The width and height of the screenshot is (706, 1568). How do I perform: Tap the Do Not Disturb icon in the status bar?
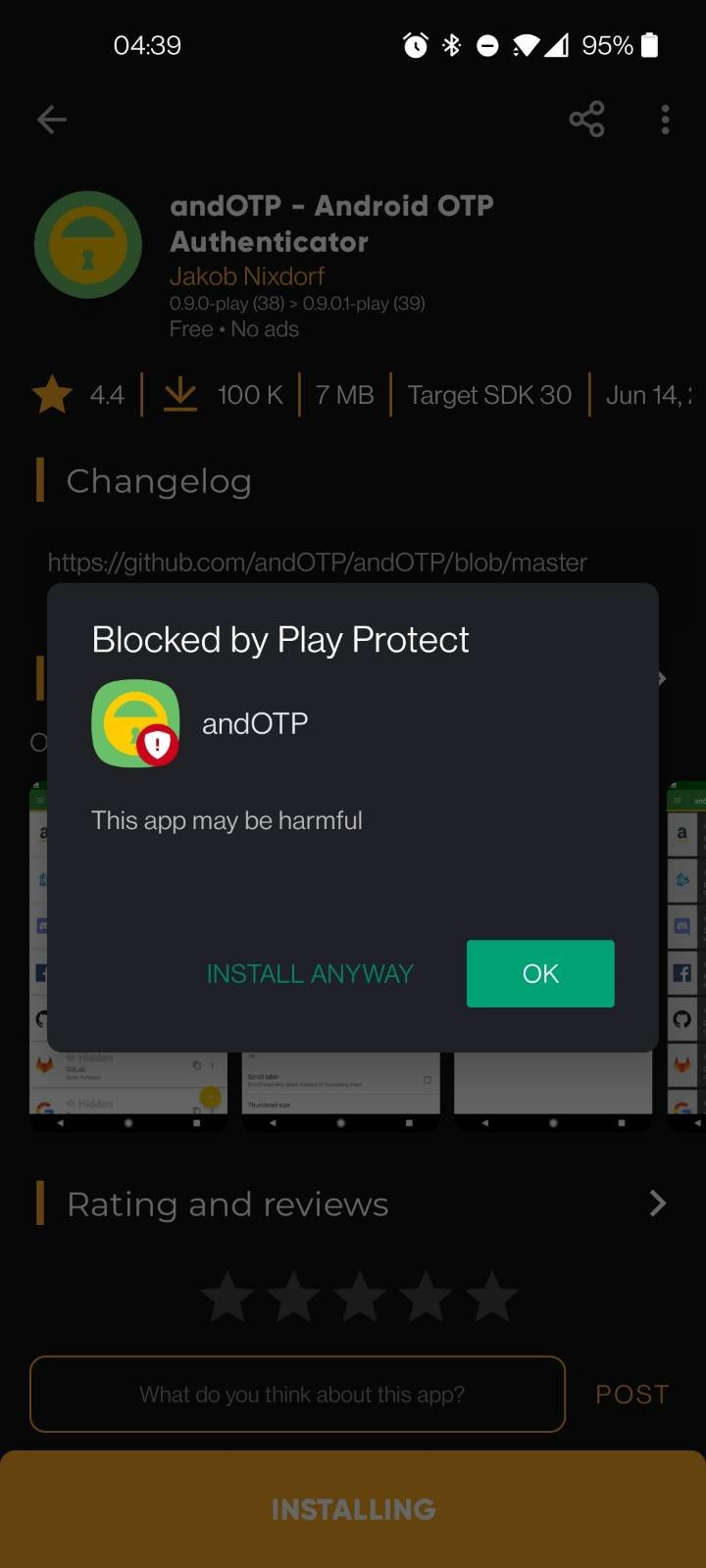[487, 44]
